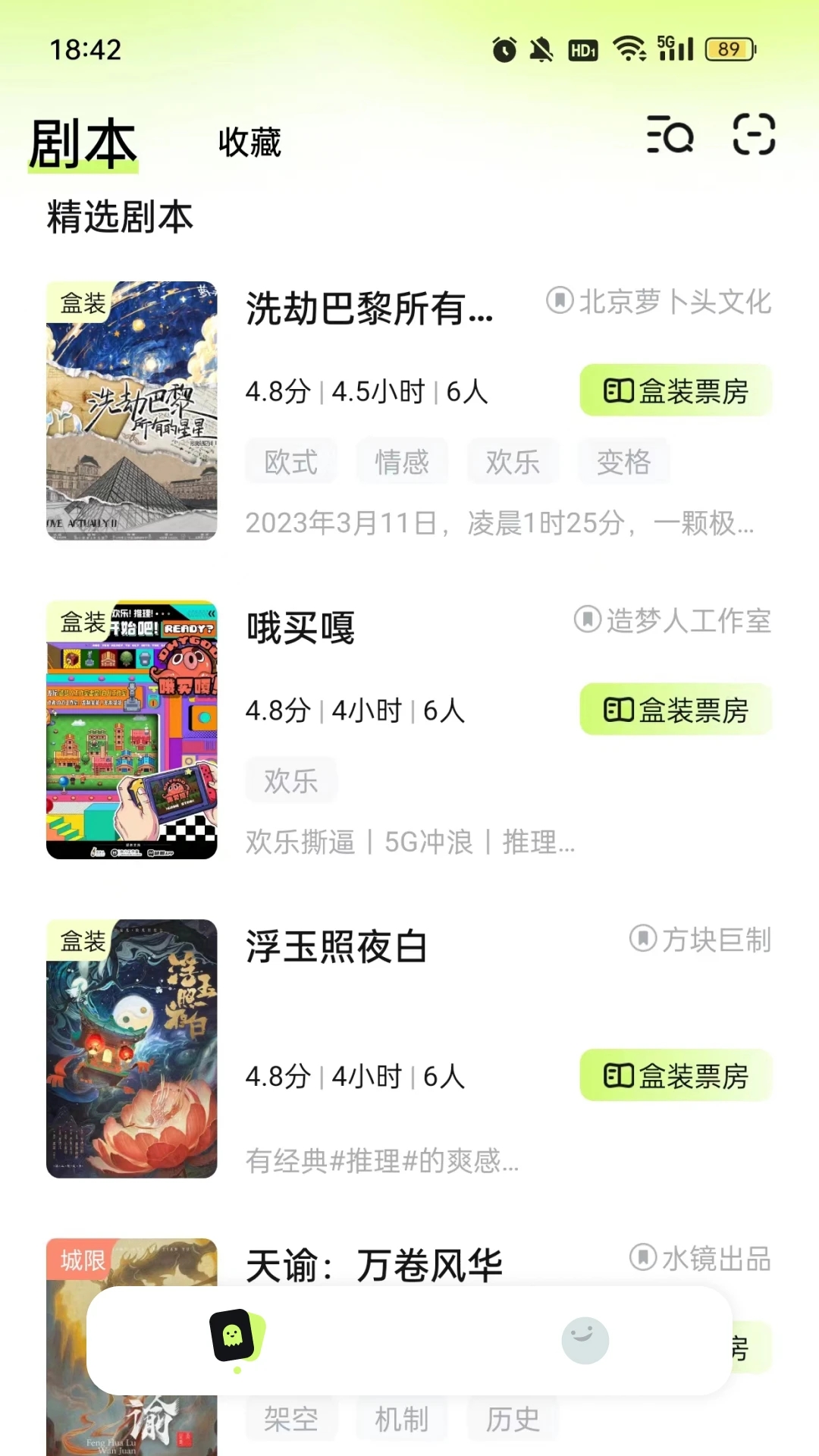Tap the smiley face icon in the bottom bar
This screenshot has width=819, height=1456.
pyautogui.click(x=585, y=1339)
